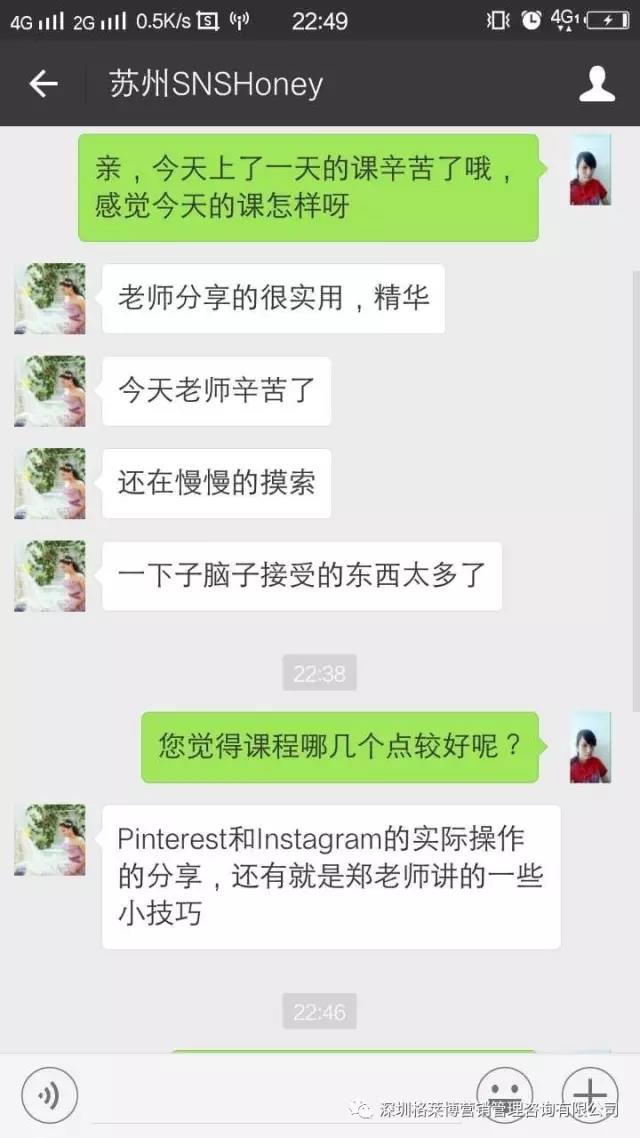View profile of avatar beside "老师分享的很实用，精华"
The width and height of the screenshot is (640, 1138).
click(49, 298)
